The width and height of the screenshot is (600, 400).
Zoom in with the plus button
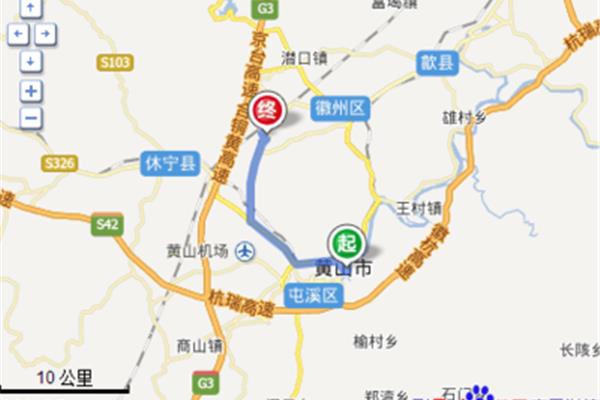(x=31, y=91)
